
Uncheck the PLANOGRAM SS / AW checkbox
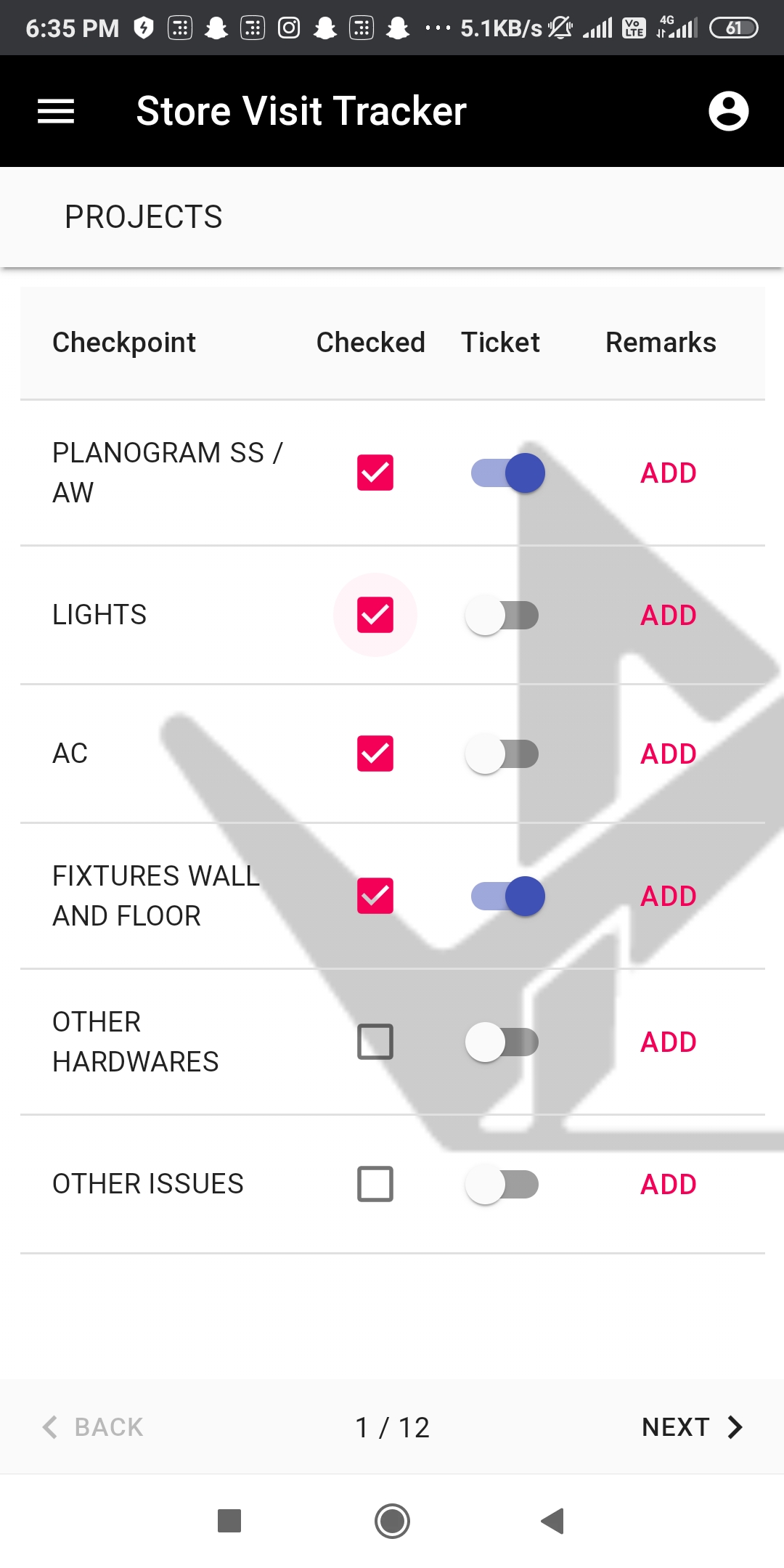[375, 472]
